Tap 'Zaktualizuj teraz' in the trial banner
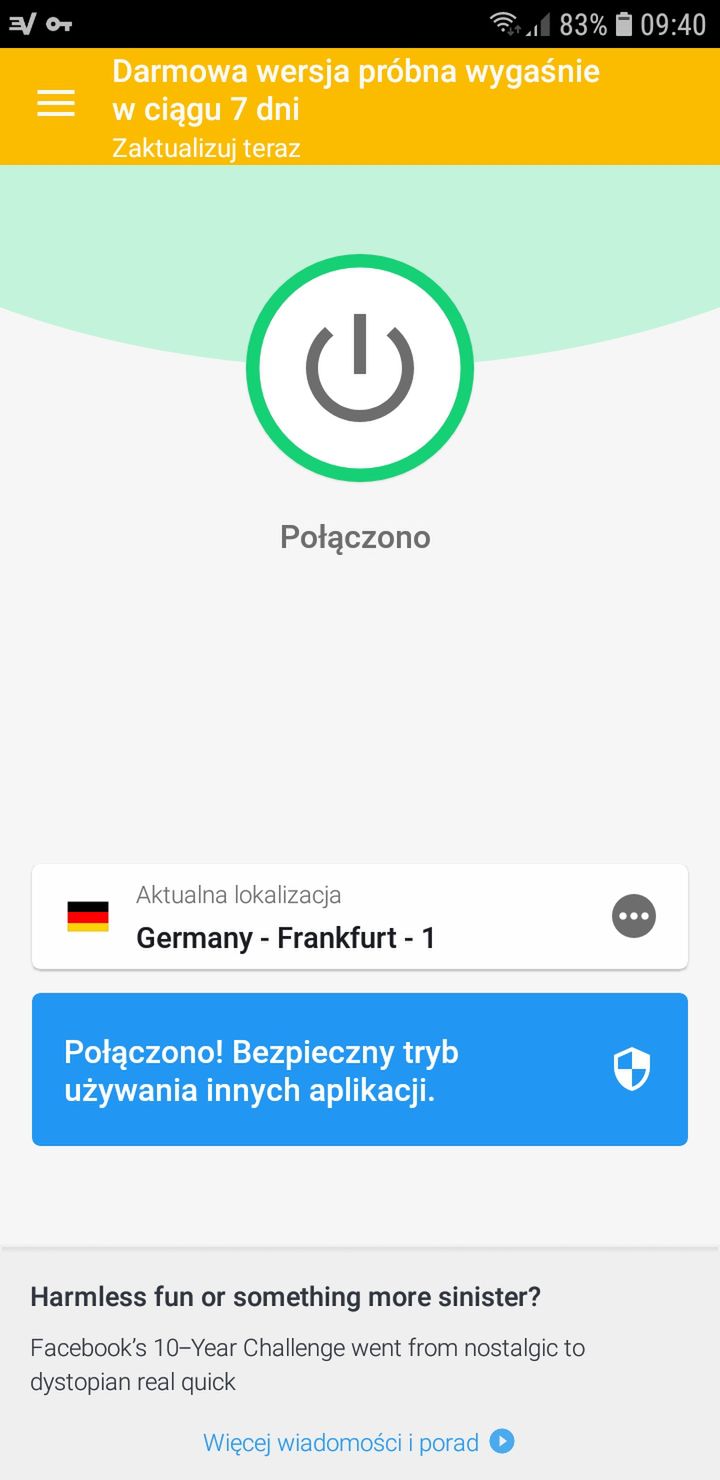Screen dimensions: 720x1480 (x=206, y=148)
